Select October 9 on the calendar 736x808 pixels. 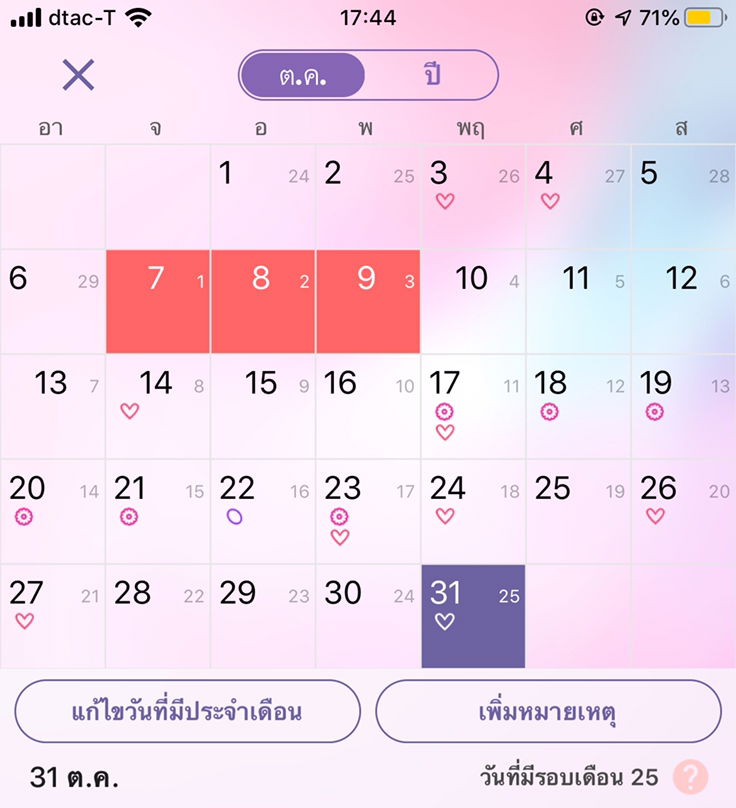pos(368,301)
